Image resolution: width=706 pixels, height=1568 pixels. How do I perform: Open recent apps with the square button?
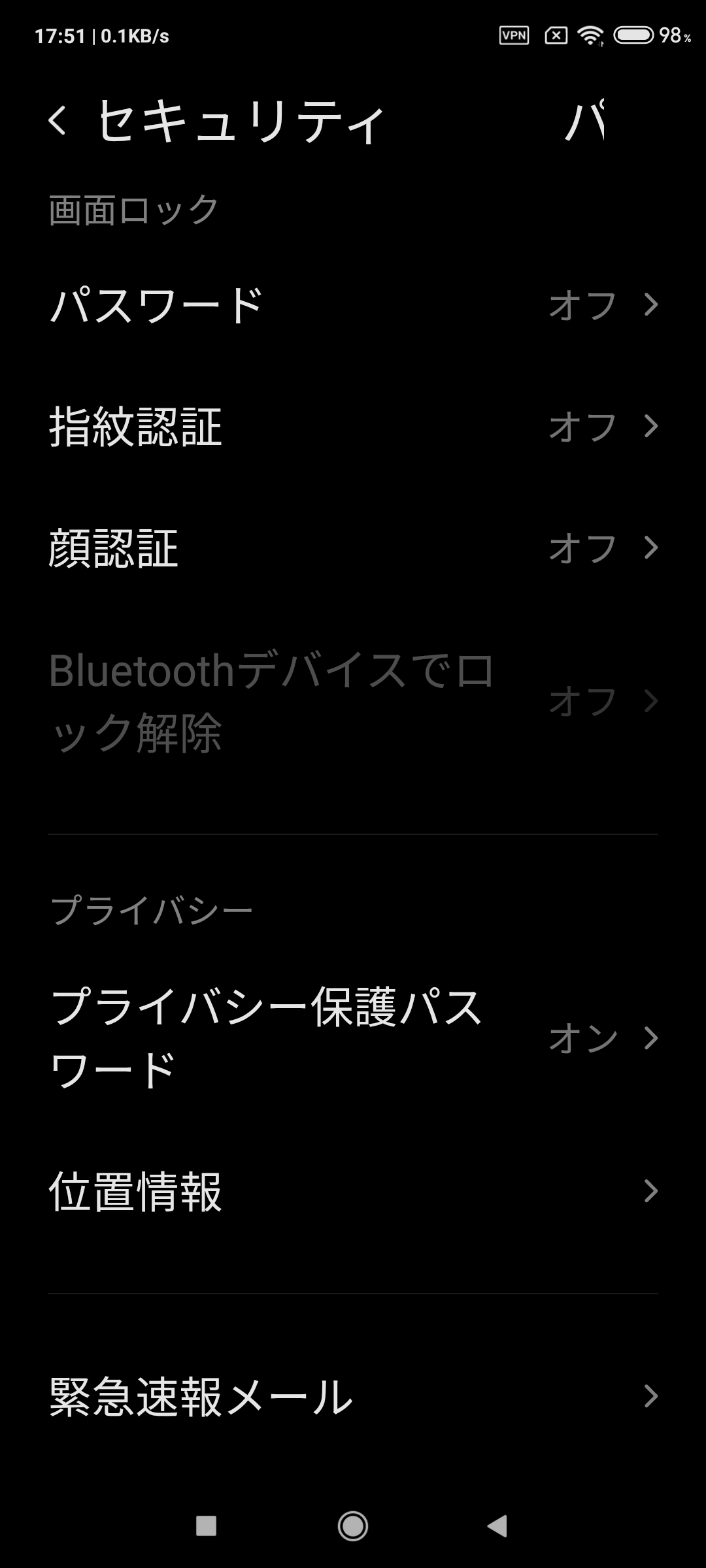pos(206,1526)
